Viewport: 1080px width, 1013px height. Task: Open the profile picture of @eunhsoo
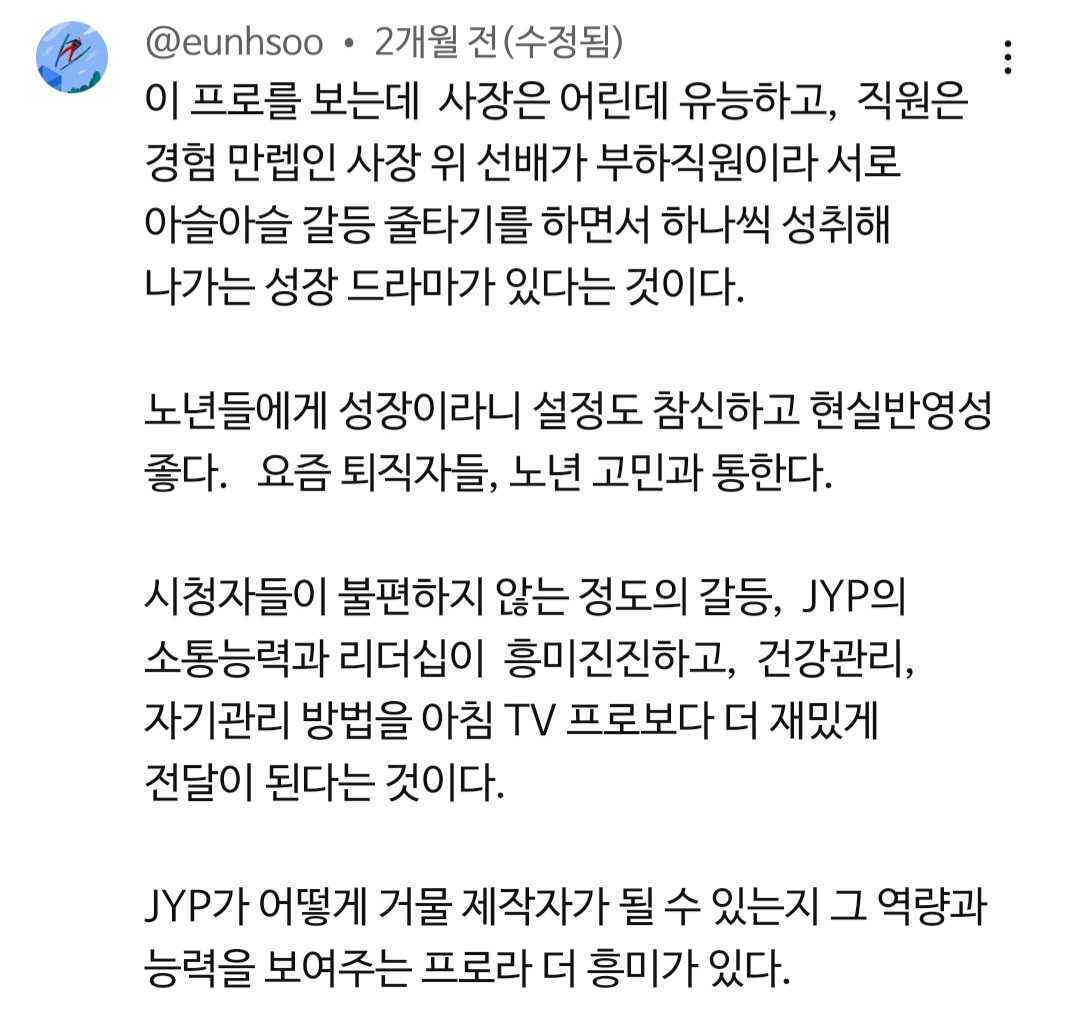[72, 57]
